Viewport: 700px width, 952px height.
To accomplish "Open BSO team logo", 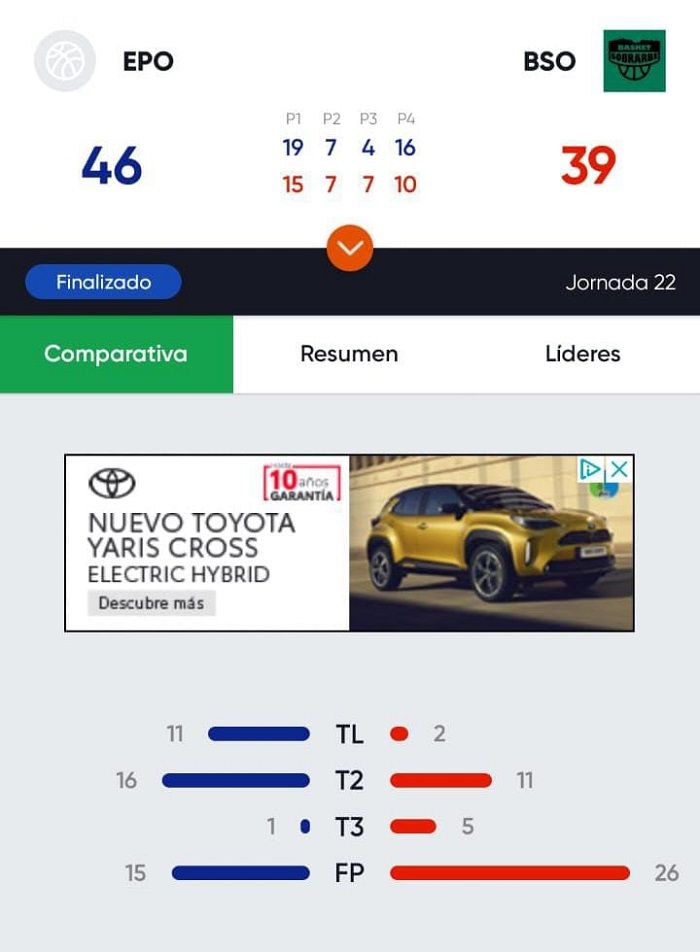I will [634, 61].
